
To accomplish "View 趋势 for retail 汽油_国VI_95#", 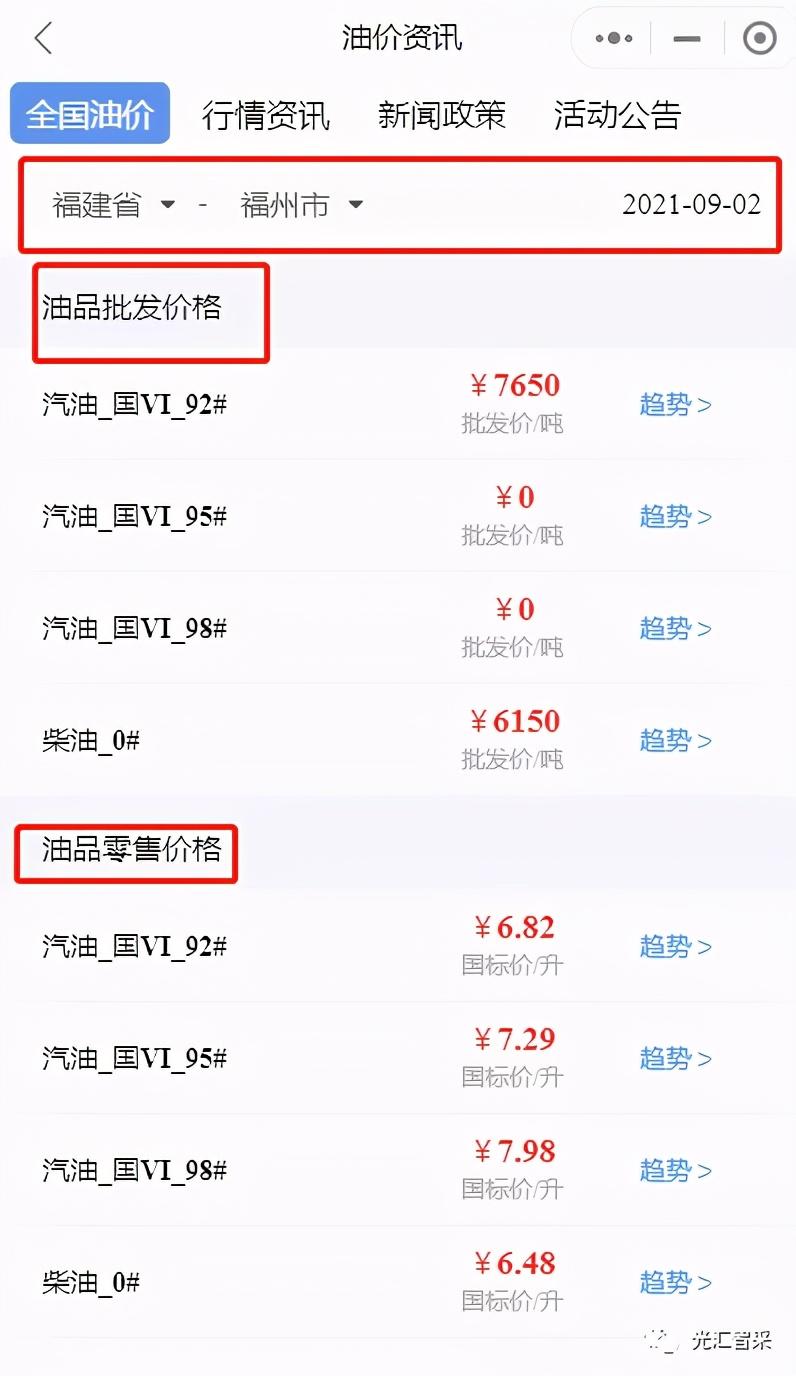I will pyautogui.click(x=675, y=1058).
